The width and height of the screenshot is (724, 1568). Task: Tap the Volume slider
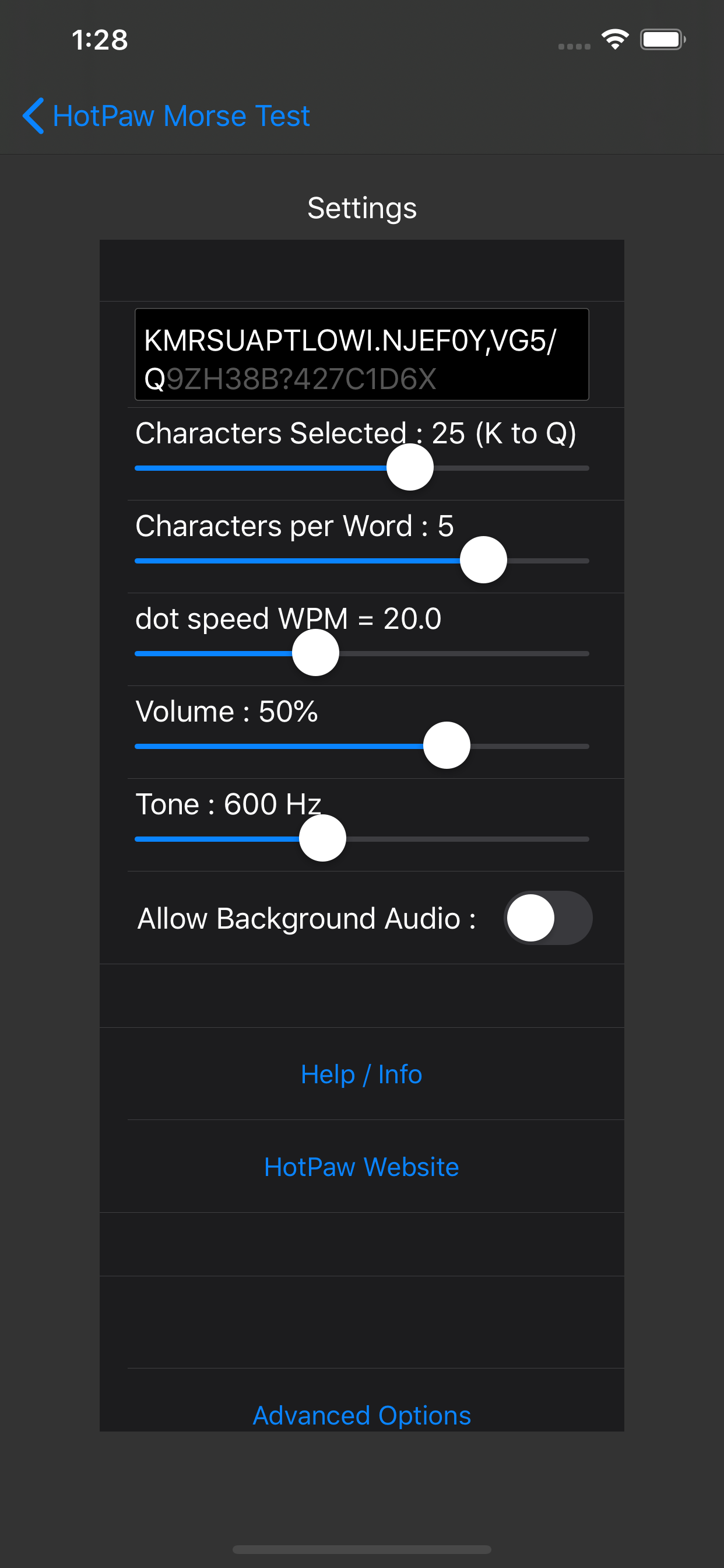point(362,745)
